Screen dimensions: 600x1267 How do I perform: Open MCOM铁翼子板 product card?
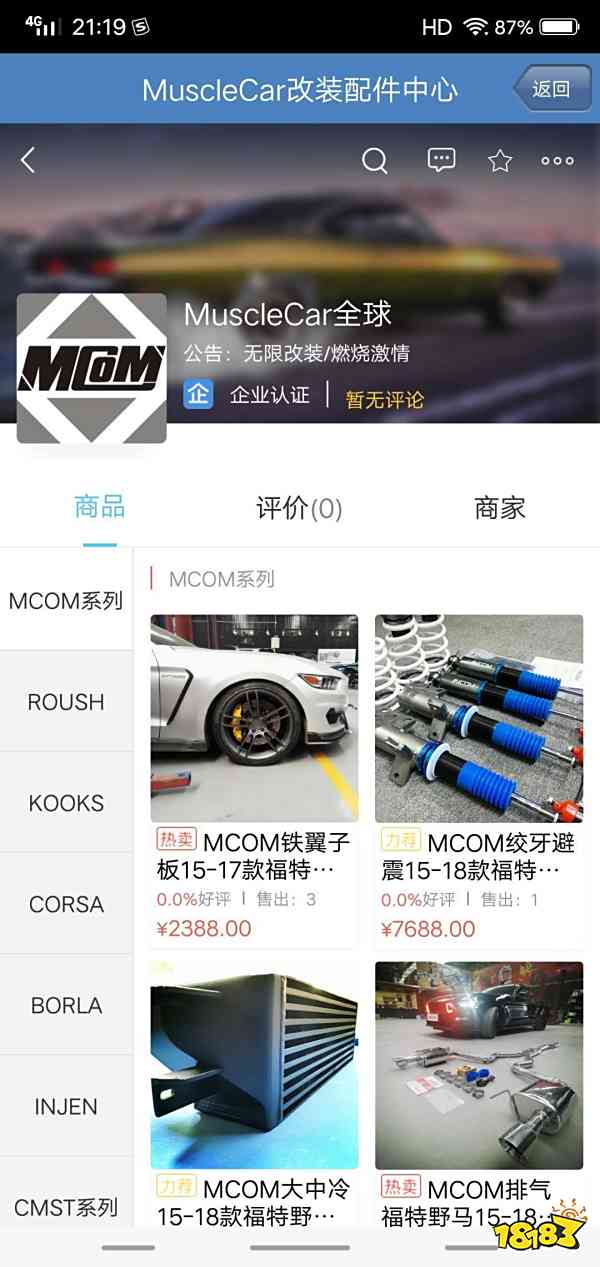[x=254, y=780]
